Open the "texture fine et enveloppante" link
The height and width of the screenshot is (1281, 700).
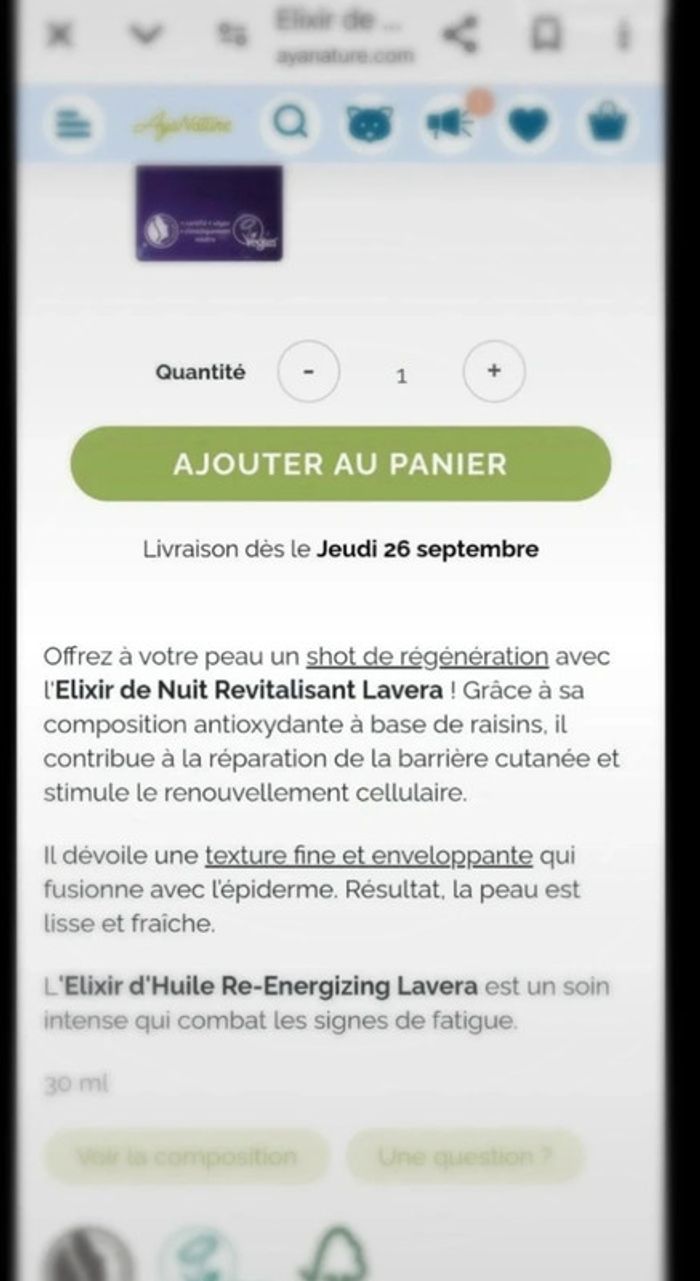click(368, 856)
